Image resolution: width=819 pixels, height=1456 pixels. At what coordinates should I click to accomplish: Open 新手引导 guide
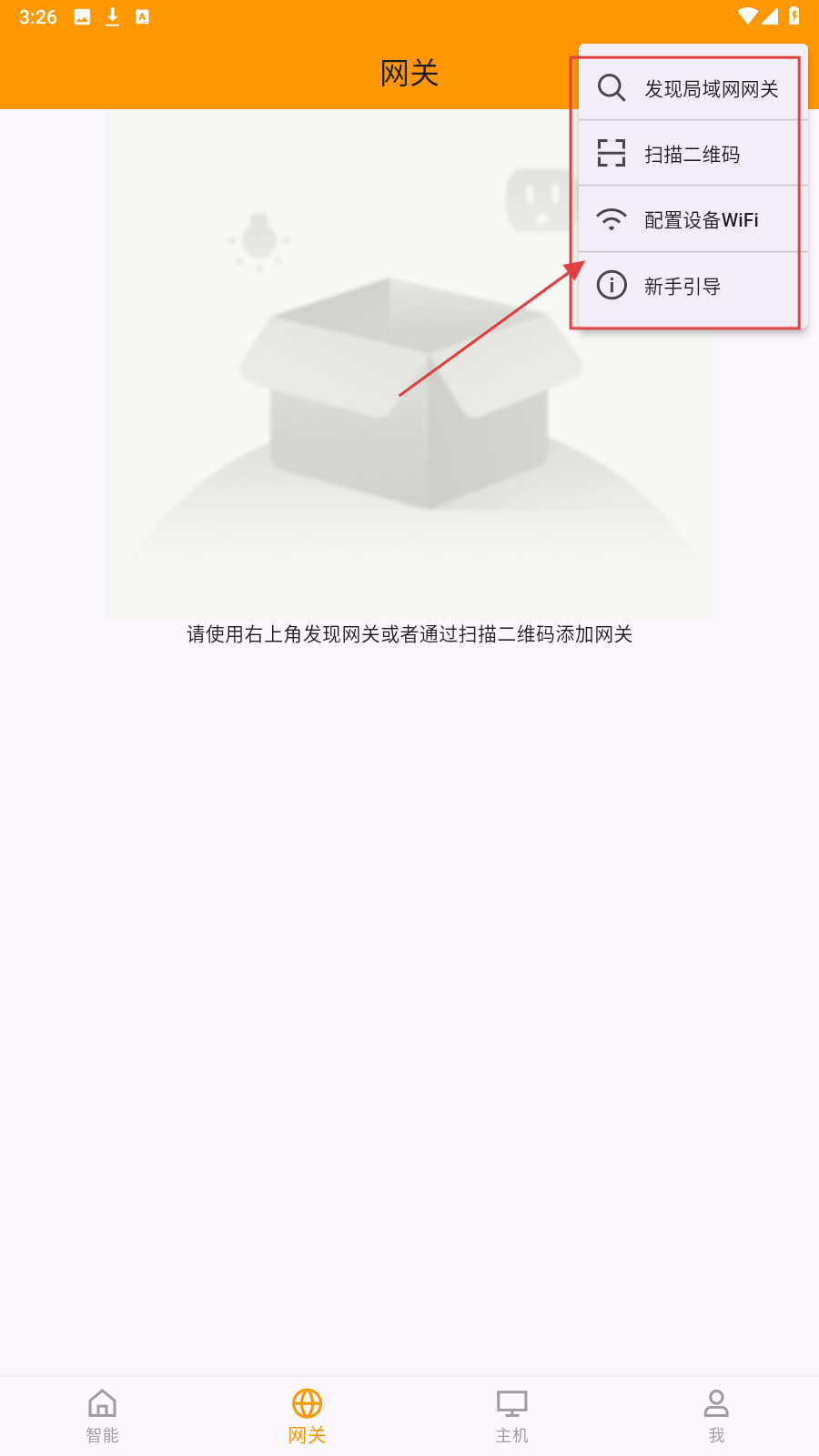[693, 286]
